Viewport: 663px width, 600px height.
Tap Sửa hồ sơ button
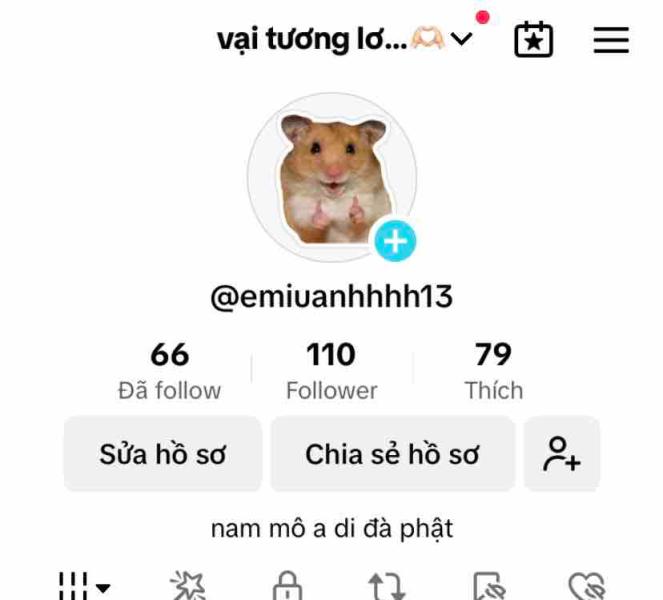(163, 454)
